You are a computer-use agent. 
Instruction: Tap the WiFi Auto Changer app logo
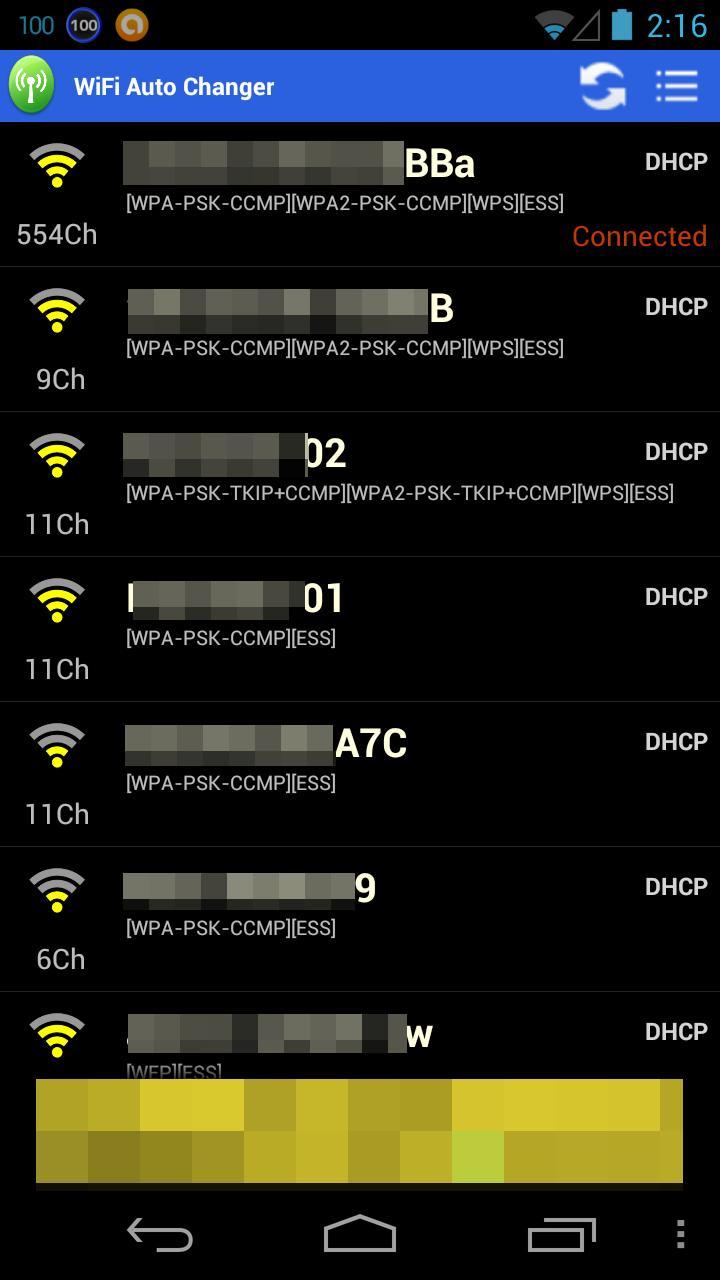(29, 86)
